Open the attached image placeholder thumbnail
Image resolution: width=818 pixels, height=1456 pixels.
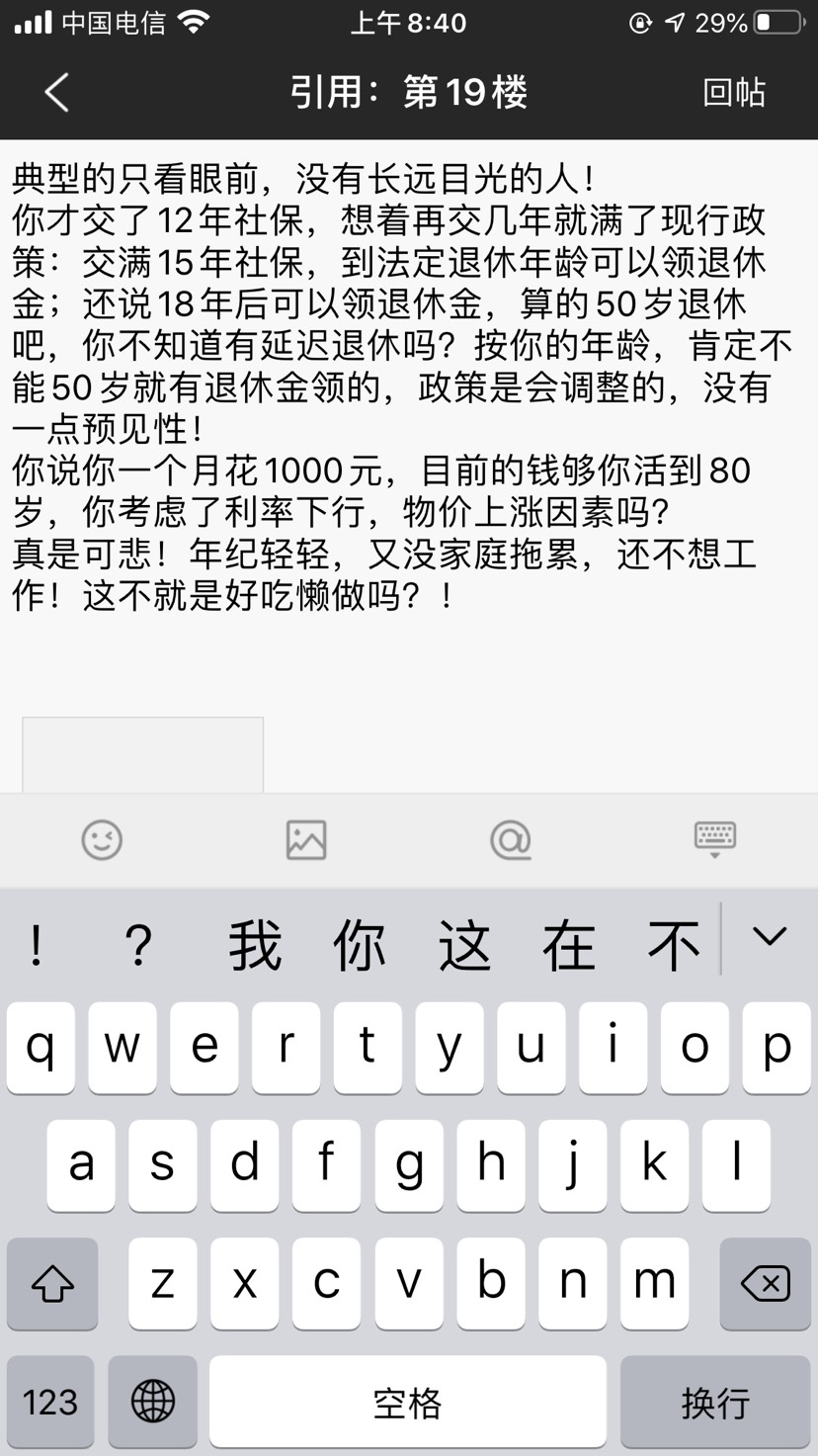click(x=142, y=755)
